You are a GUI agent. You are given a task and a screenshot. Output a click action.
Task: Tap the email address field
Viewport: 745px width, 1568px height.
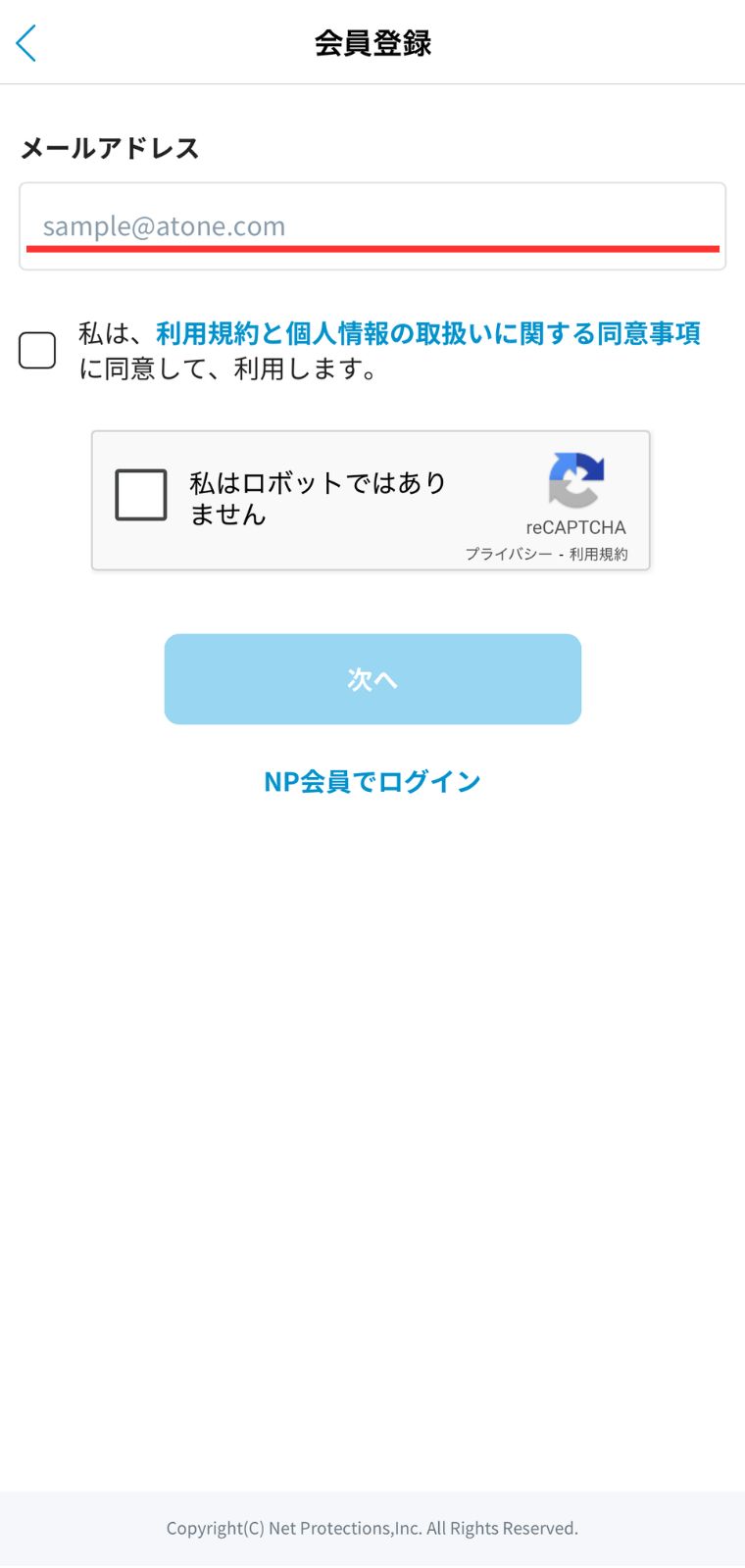372,226
